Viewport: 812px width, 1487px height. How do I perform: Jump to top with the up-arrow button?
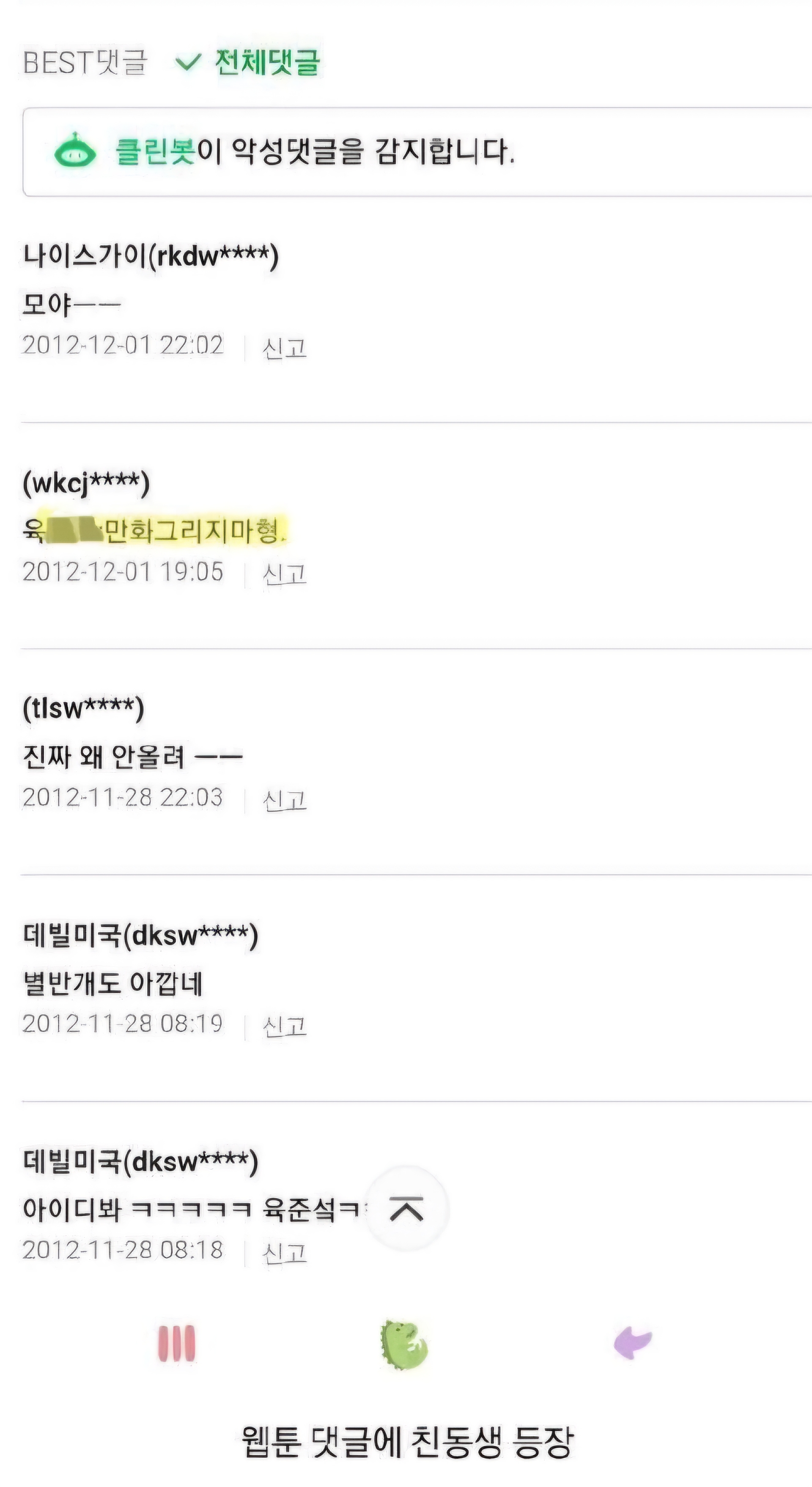pos(407,1208)
